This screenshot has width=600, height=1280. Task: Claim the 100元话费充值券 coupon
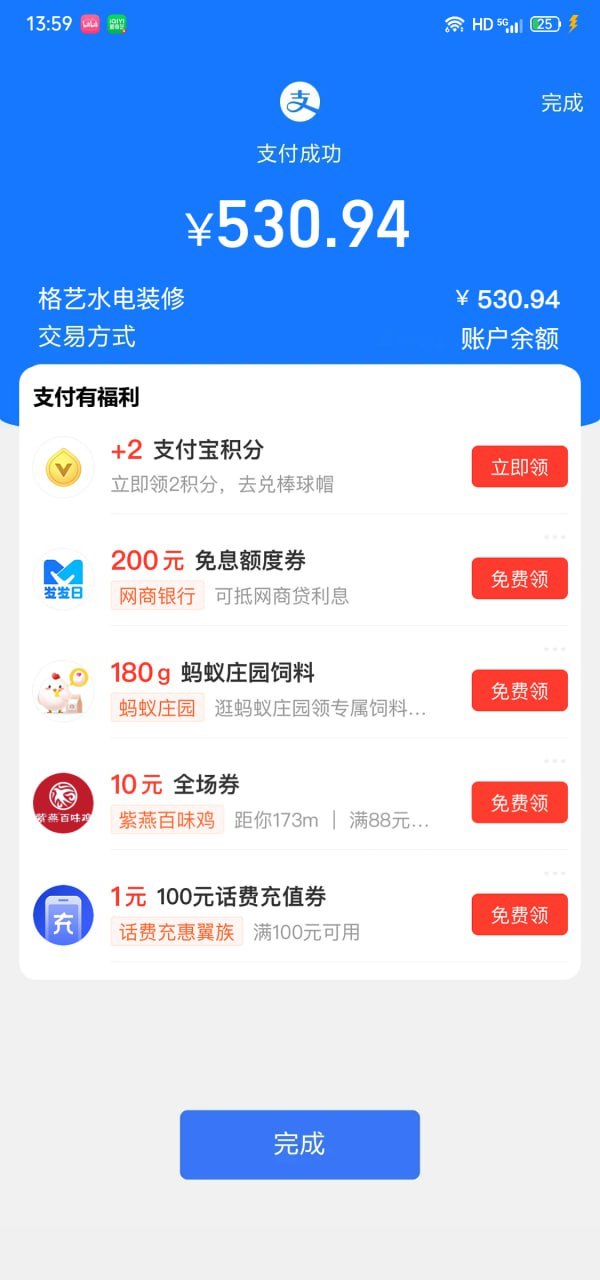519,915
